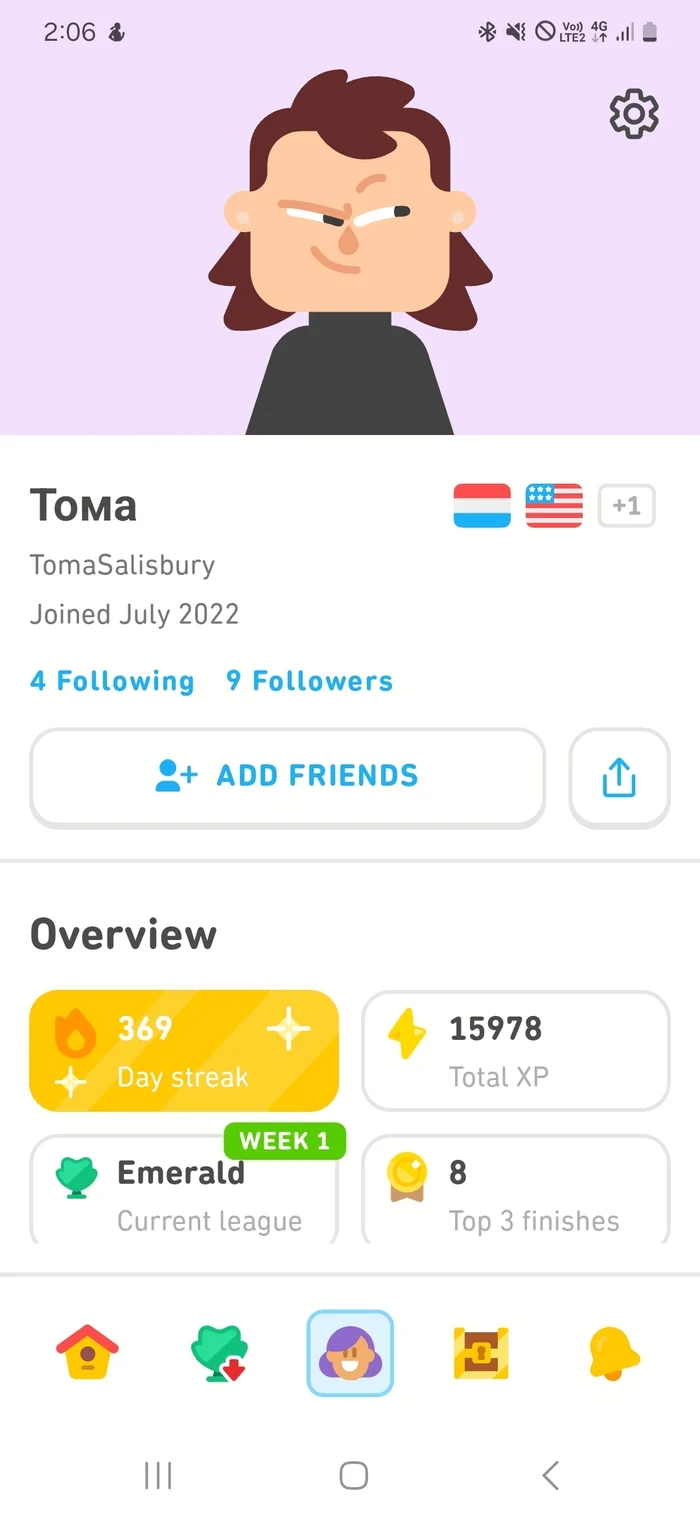Share the profile using share icon
The width and height of the screenshot is (700, 1517).
click(x=619, y=776)
